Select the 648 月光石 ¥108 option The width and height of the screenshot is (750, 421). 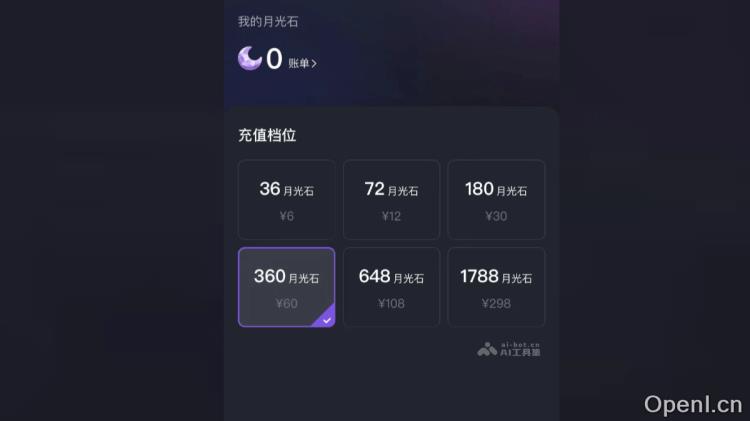[391, 287]
